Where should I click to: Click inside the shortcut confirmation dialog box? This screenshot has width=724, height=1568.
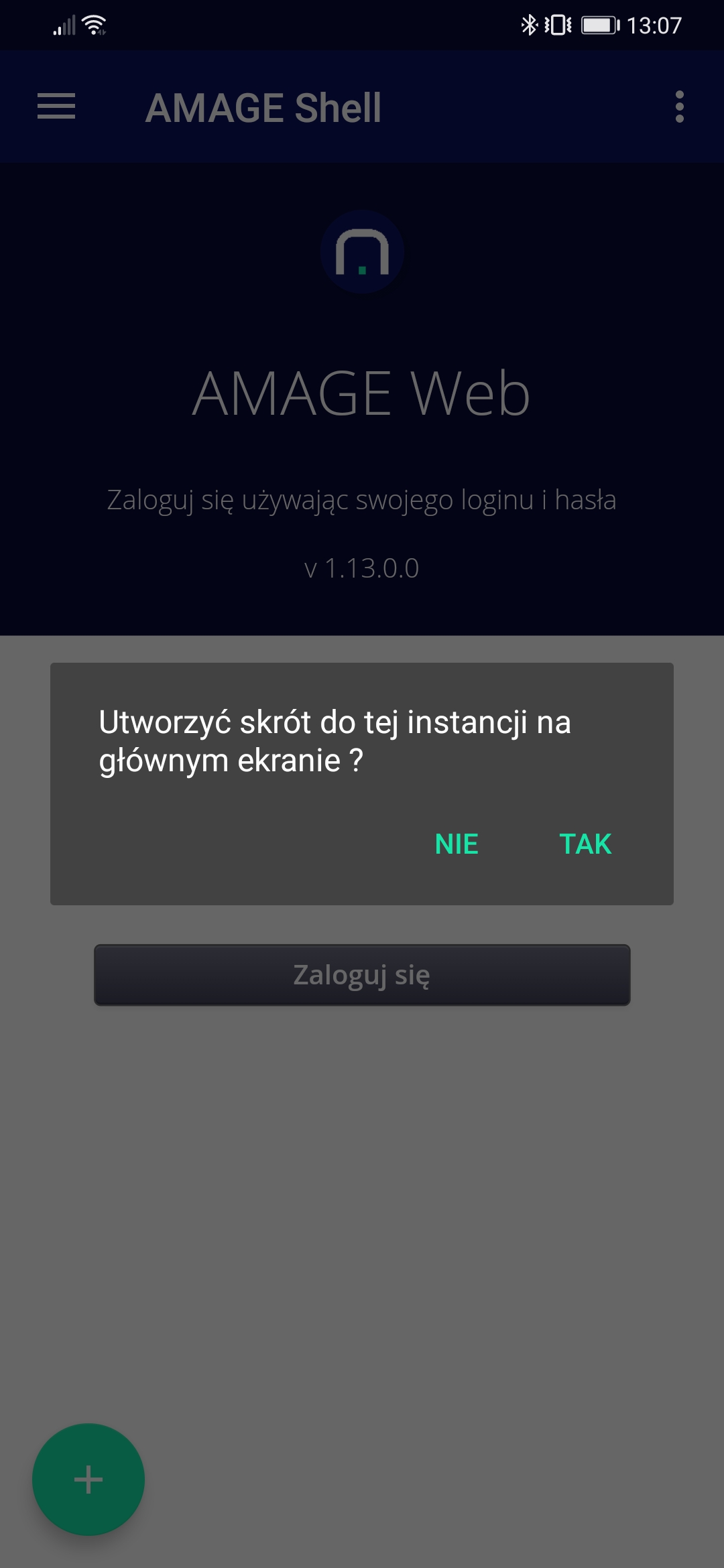point(362,784)
